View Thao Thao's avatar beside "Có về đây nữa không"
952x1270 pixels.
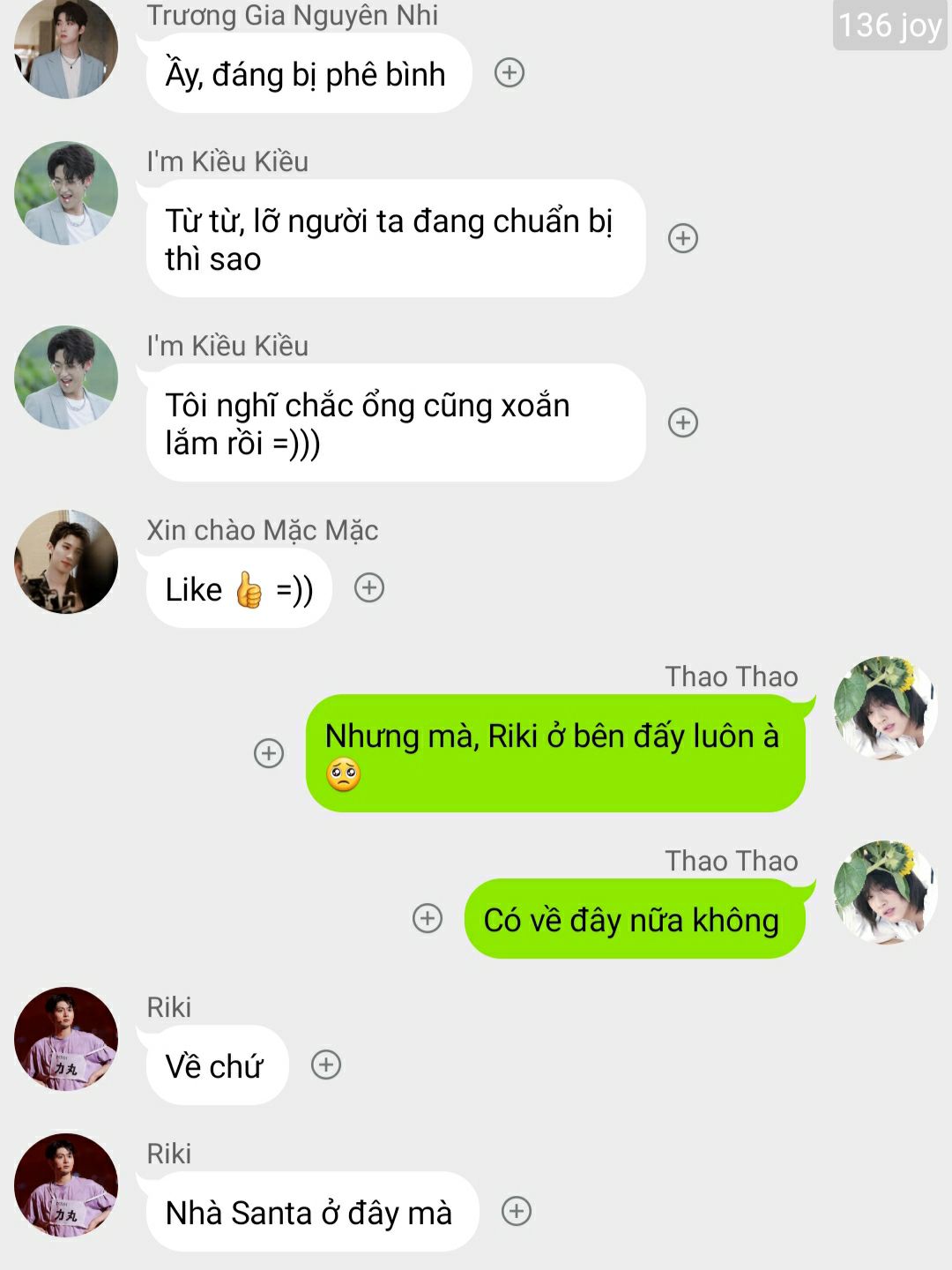(x=886, y=893)
